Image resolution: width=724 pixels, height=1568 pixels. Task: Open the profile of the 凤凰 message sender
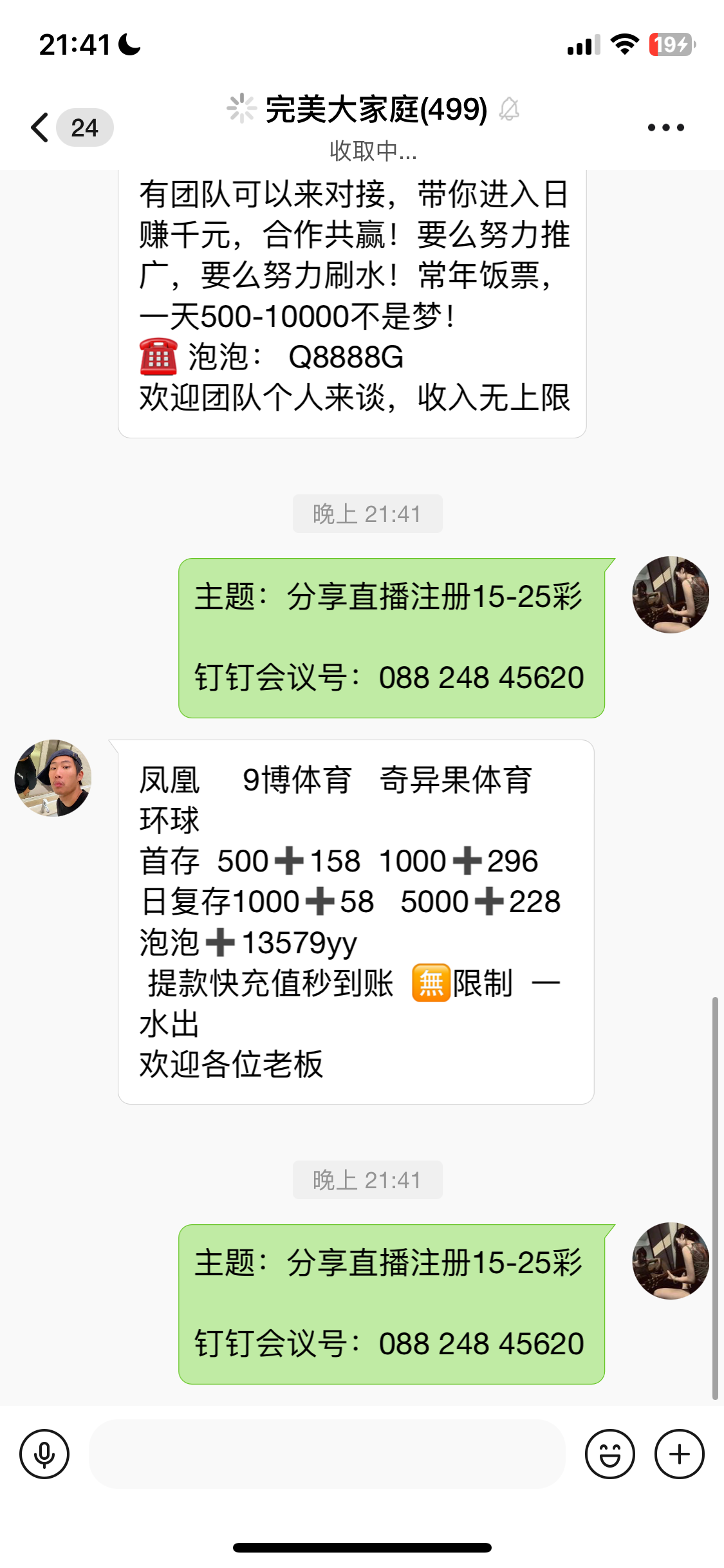pos(53,778)
